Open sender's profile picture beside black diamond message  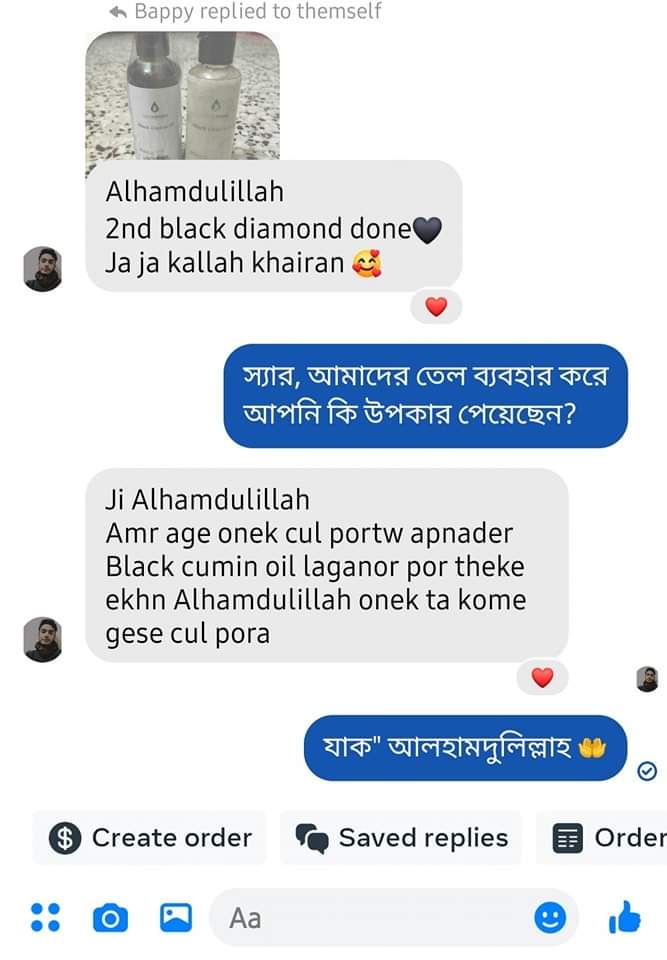[x=43, y=269]
